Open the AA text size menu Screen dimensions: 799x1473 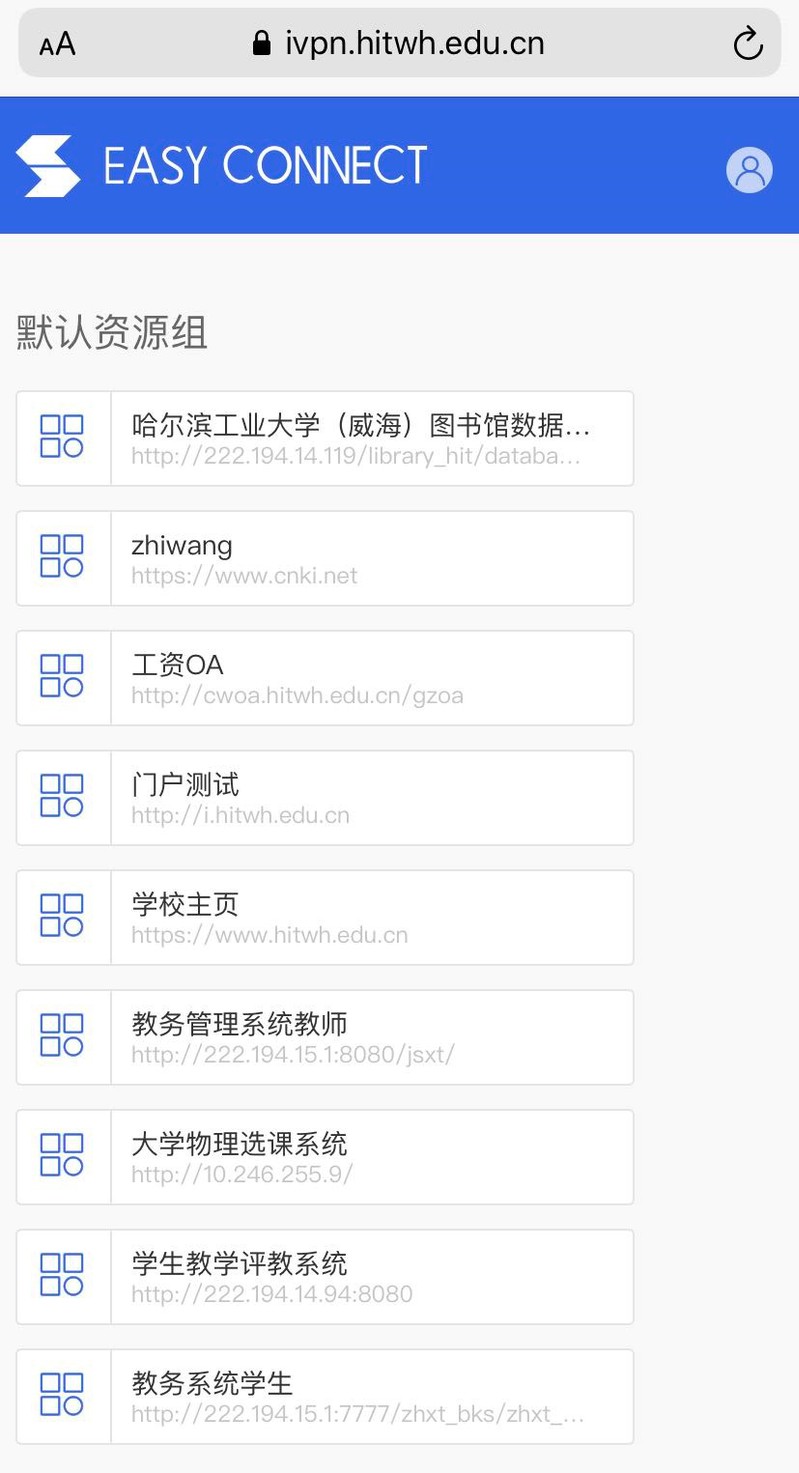click(57, 44)
